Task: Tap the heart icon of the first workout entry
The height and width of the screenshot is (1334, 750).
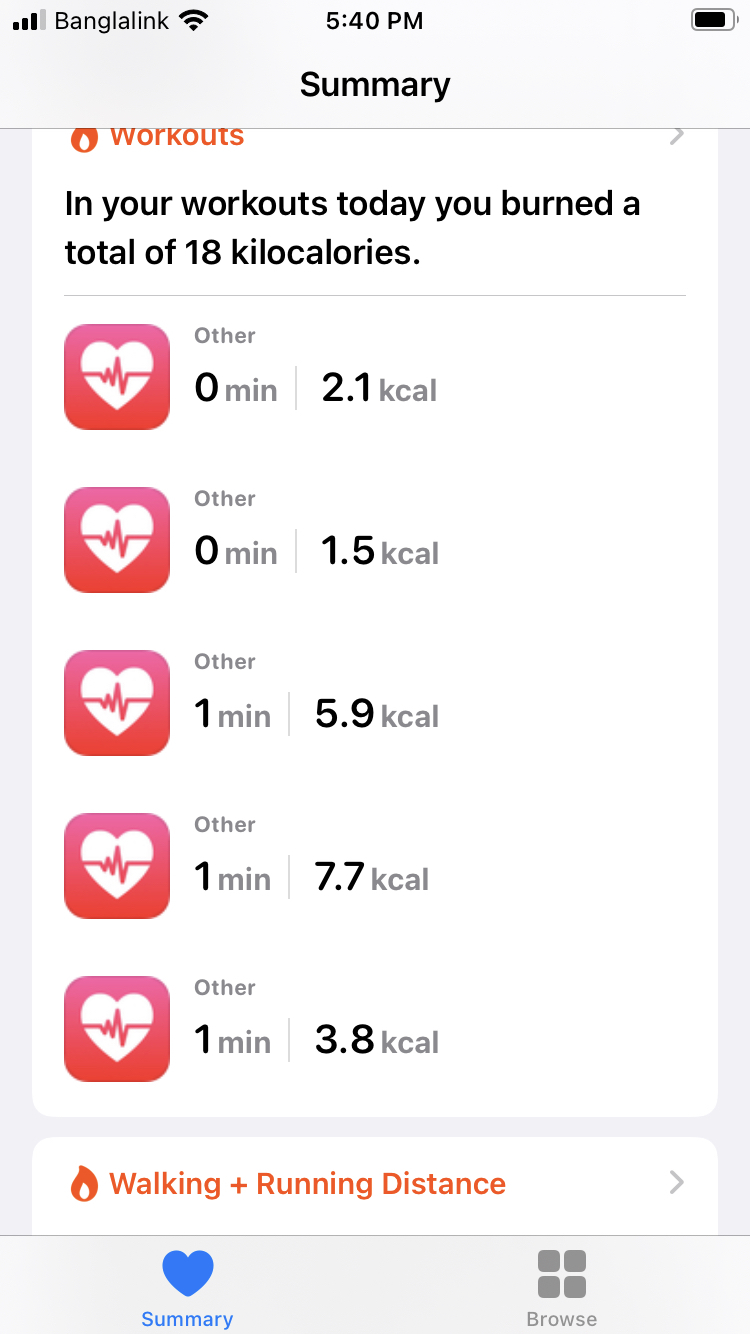Action: [116, 377]
